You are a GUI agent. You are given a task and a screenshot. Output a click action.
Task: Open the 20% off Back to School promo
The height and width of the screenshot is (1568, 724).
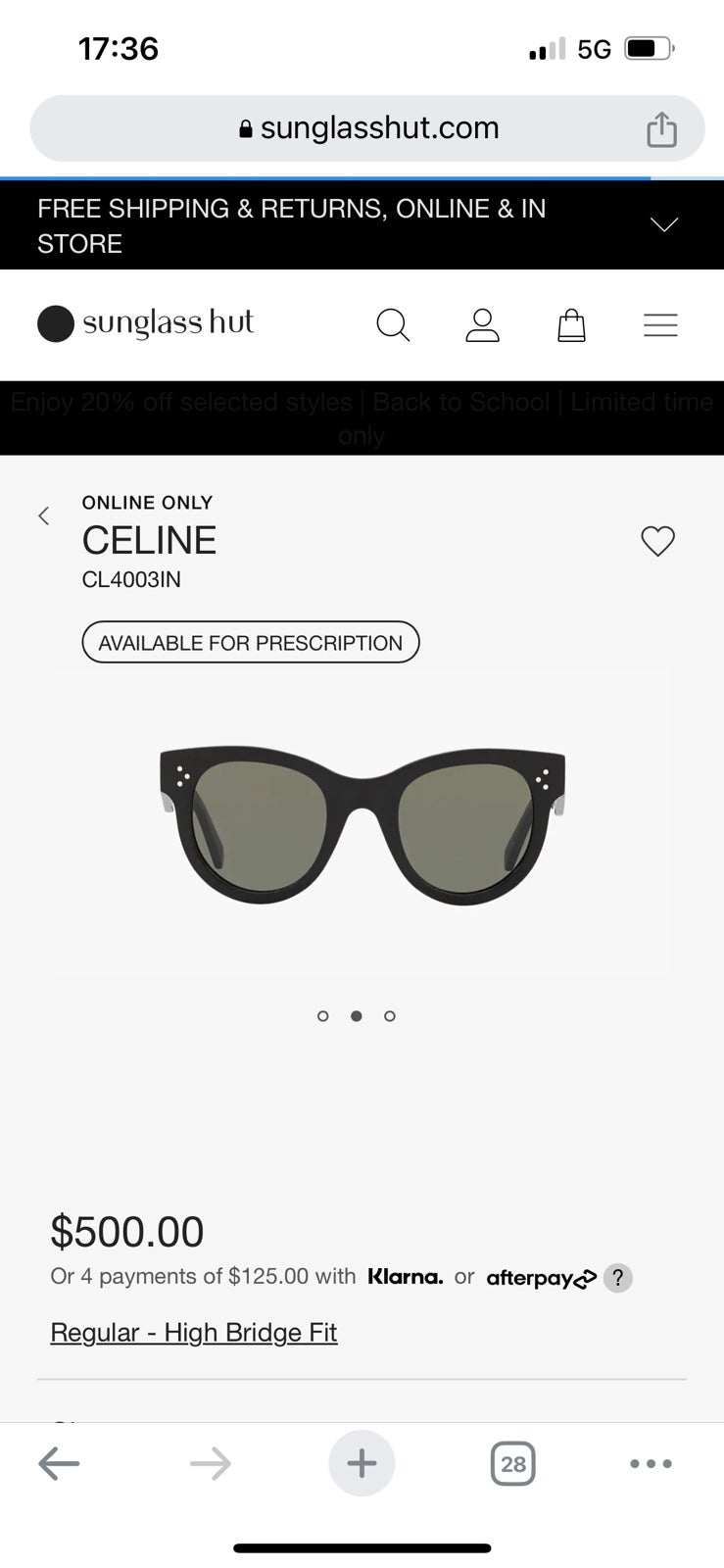(x=362, y=418)
